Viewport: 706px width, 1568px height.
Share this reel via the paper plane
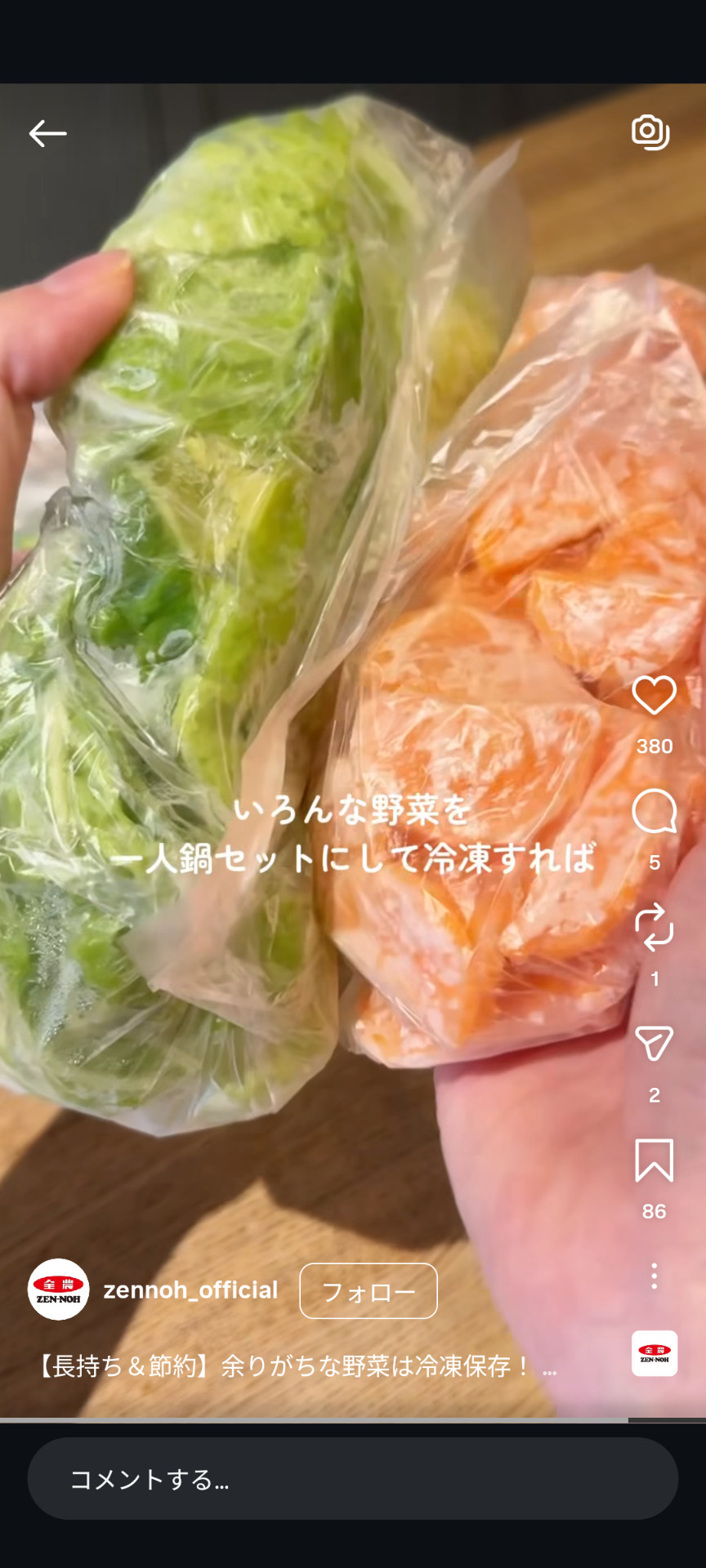point(654,1044)
